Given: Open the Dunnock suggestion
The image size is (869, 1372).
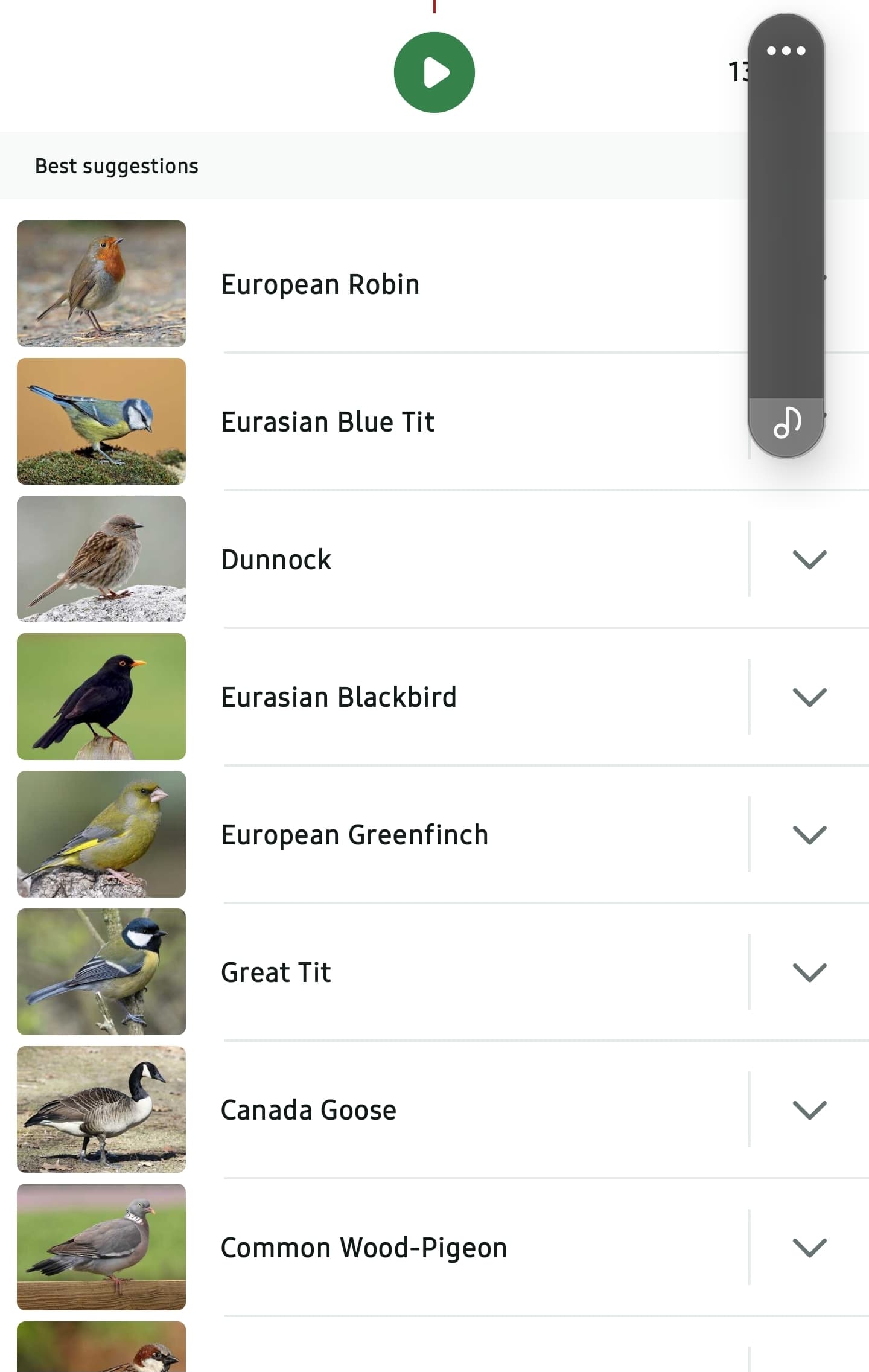Looking at the screenshot, I should 276,560.
